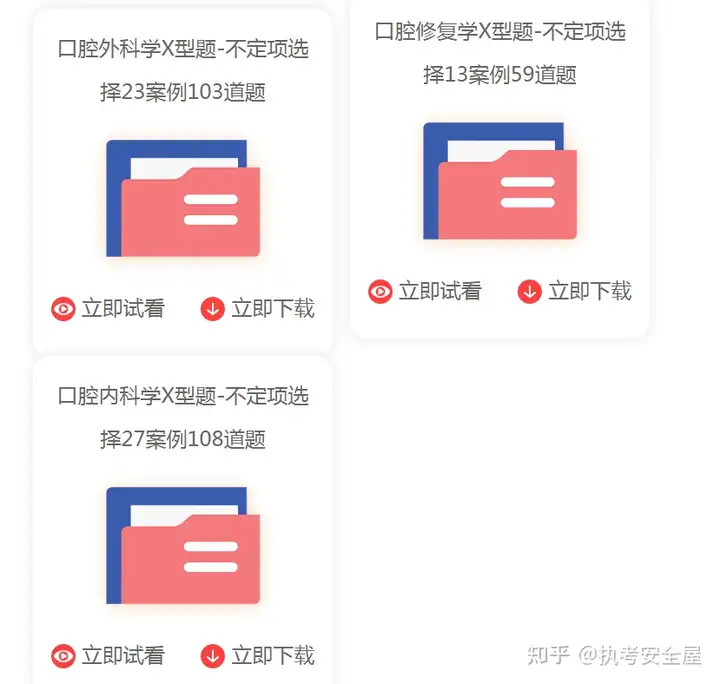This screenshot has height=684, width=720.
Task: Download the 口腔修复学X型题 file
Action: pos(575,292)
